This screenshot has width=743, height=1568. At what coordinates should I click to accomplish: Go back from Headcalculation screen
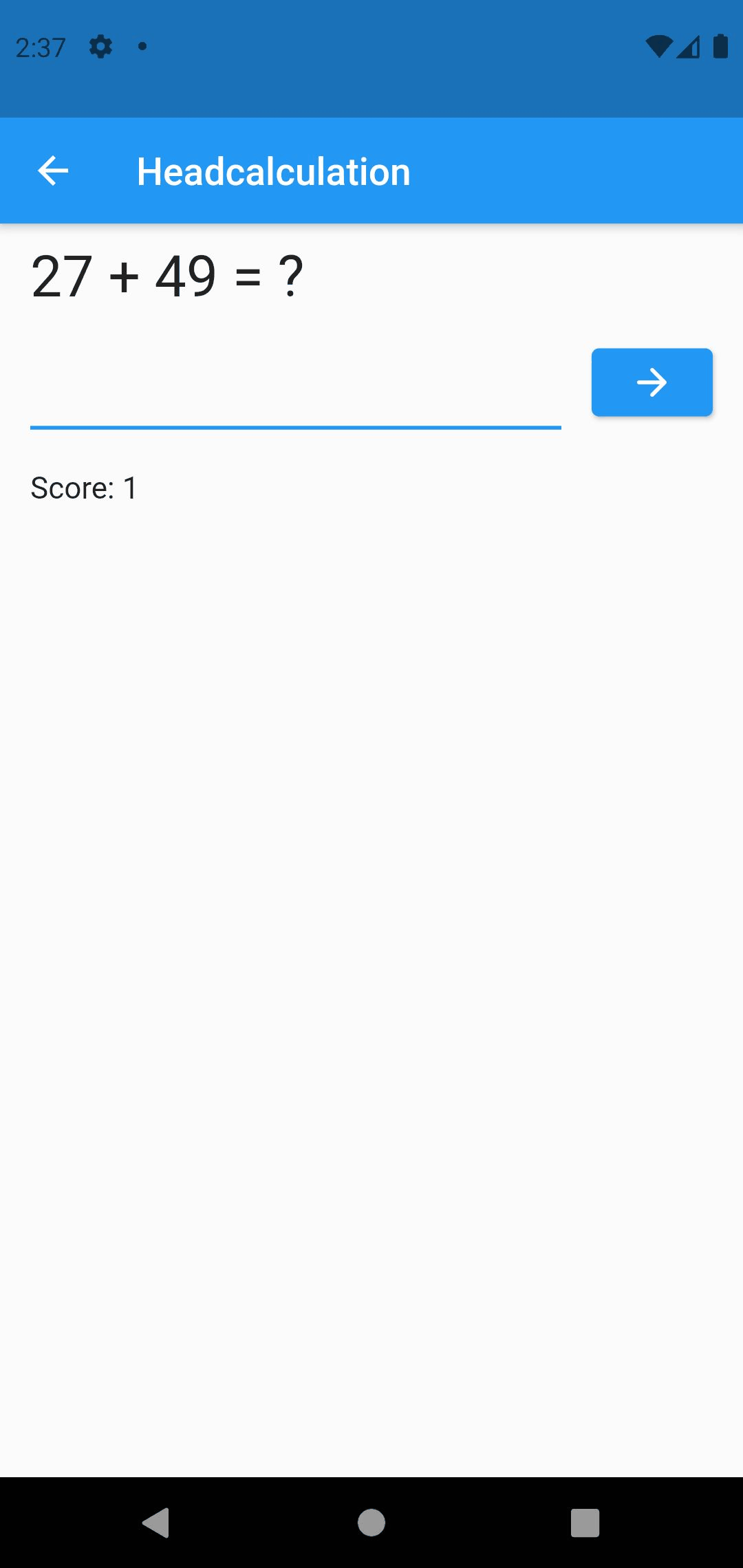[x=53, y=171]
